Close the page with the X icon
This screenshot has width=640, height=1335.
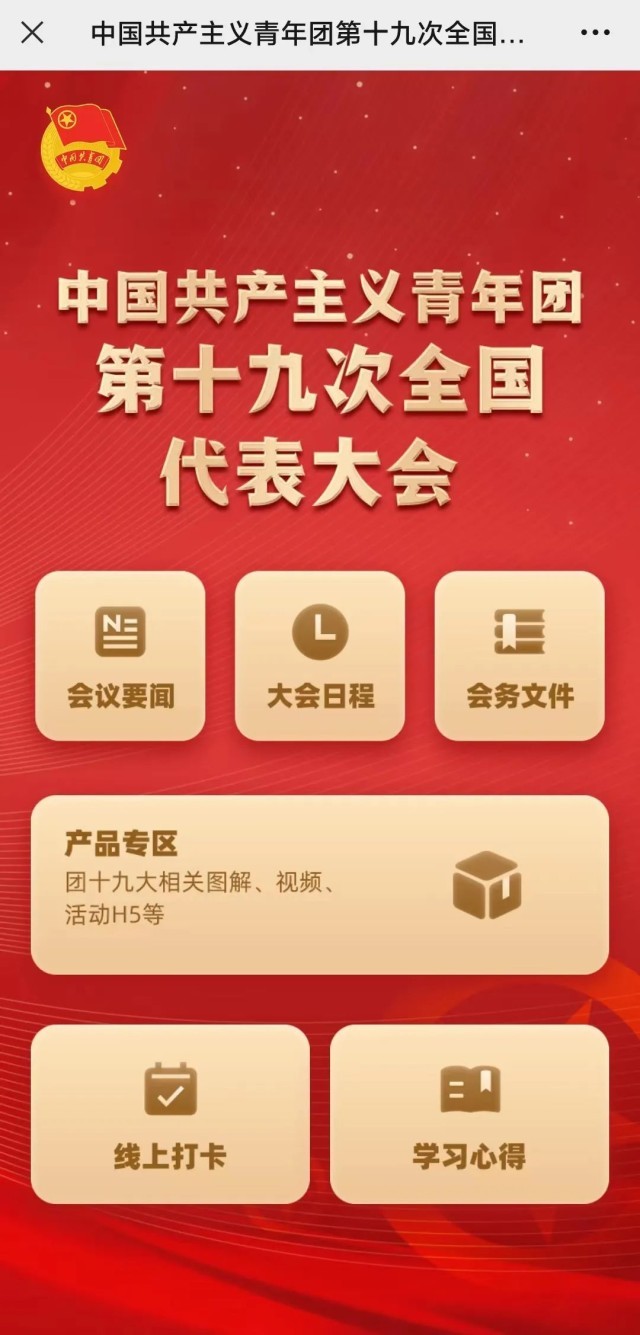(x=32, y=33)
